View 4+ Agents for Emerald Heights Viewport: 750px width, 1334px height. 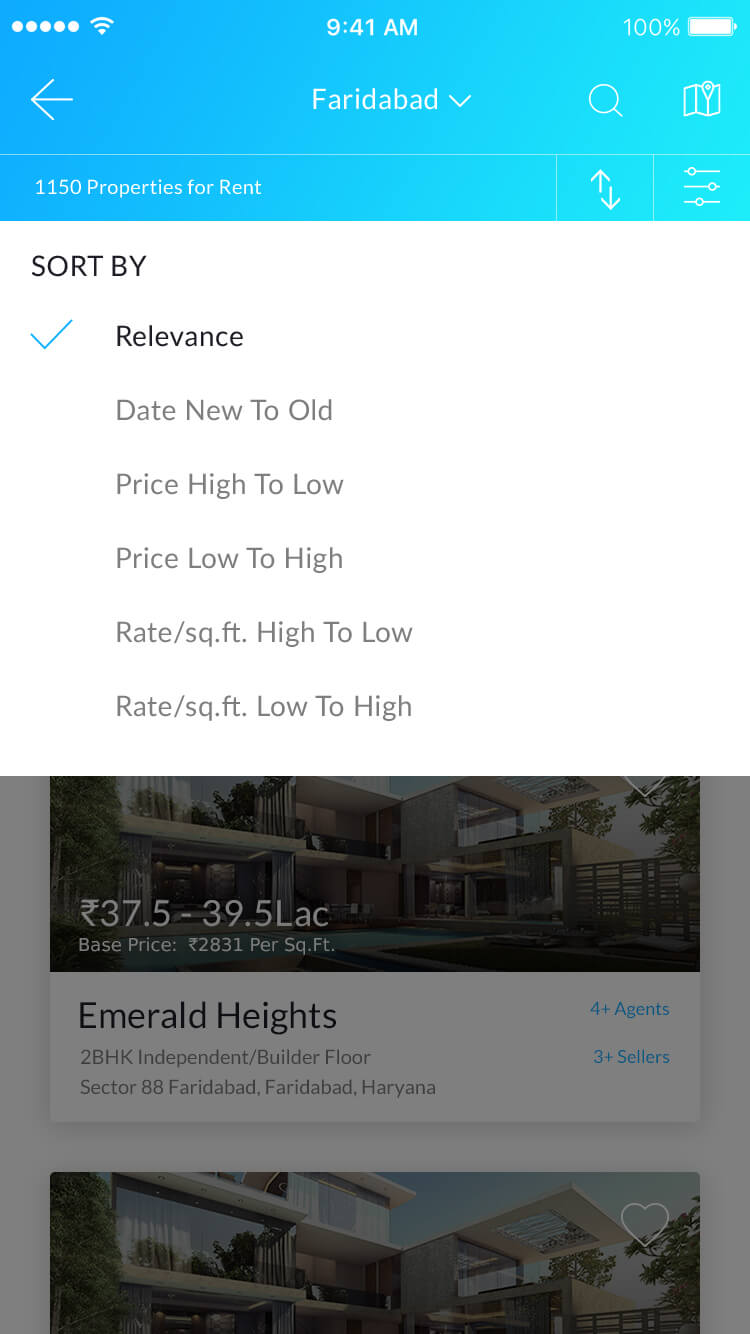point(630,1009)
